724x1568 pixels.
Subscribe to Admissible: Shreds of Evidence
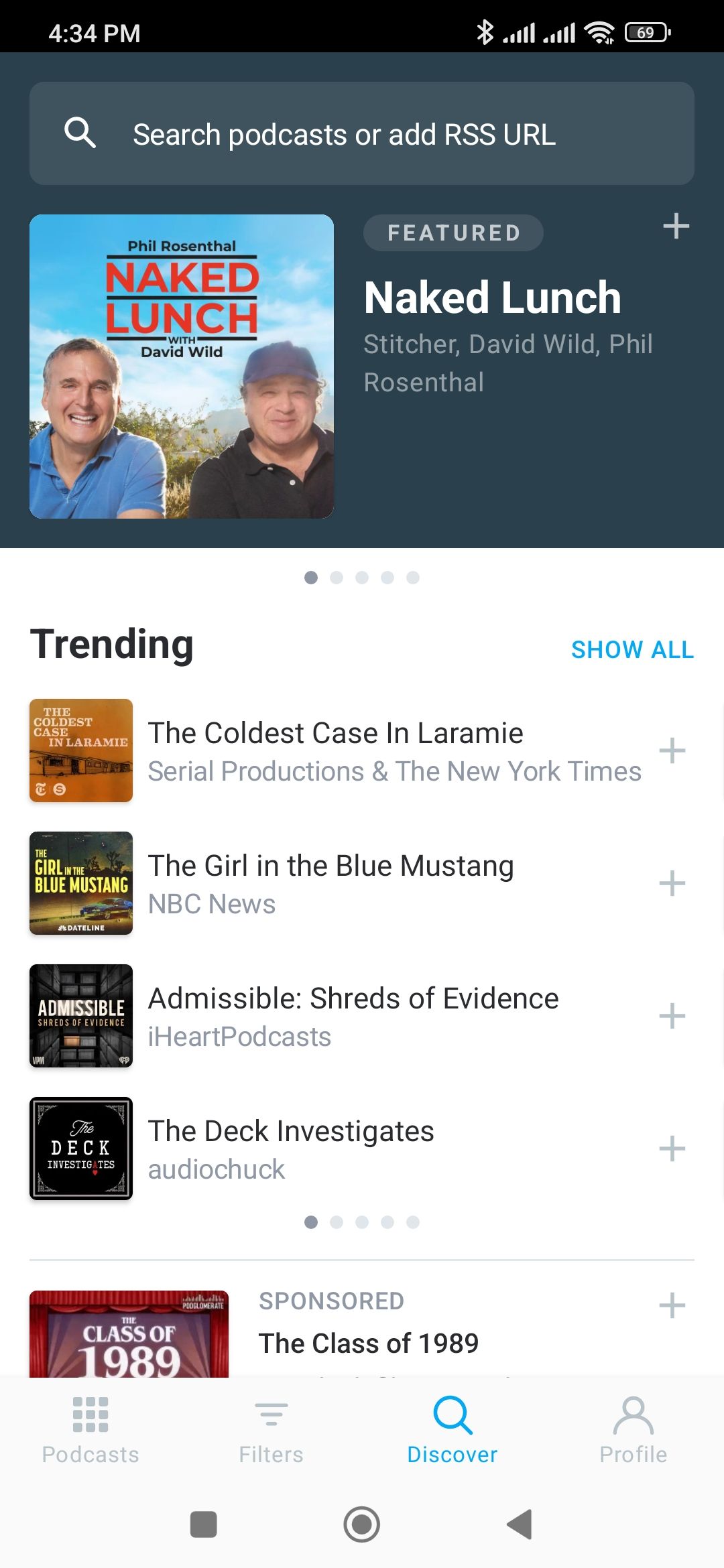click(x=672, y=1016)
